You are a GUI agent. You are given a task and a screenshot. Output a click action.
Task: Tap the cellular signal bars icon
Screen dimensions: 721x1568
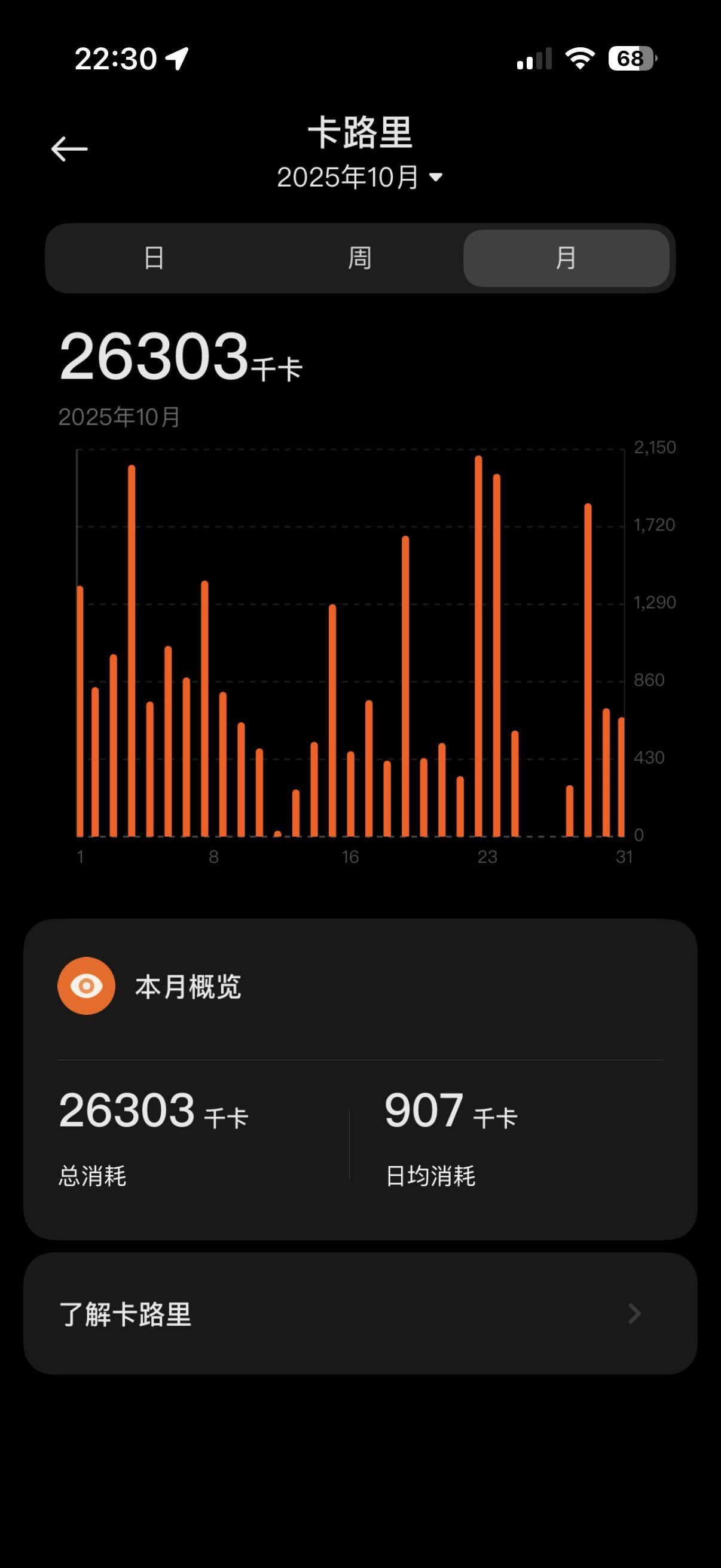[x=536, y=59]
